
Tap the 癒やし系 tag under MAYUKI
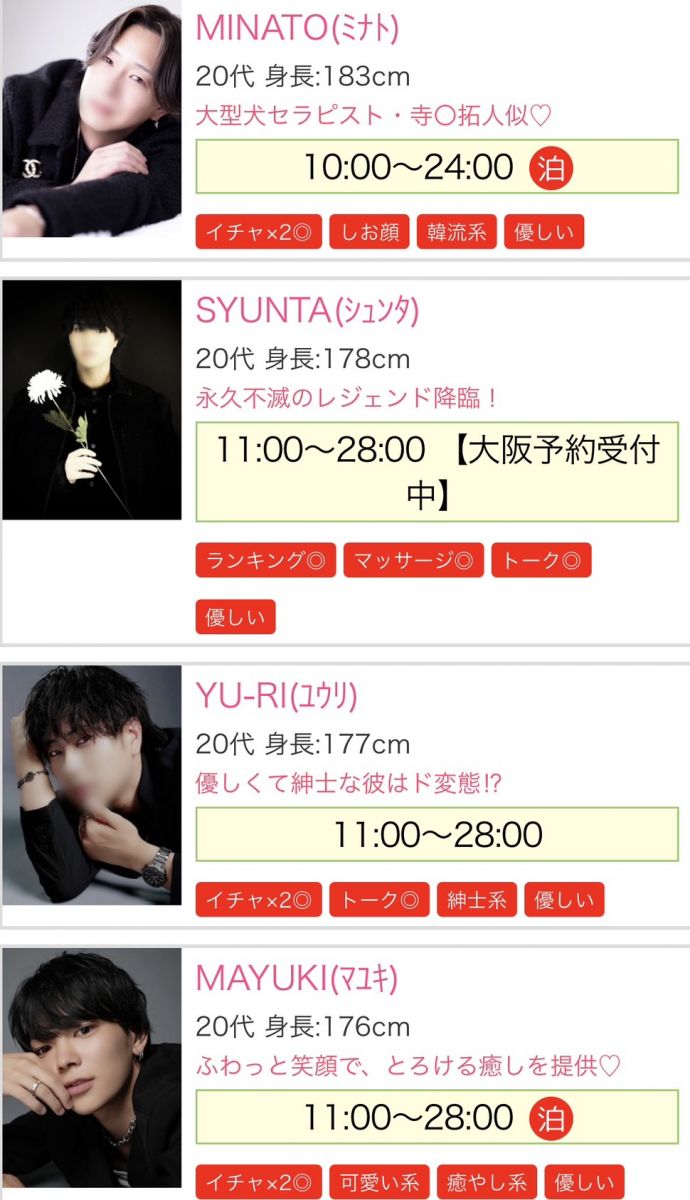pyautogui.click(x=487, y=1182)
